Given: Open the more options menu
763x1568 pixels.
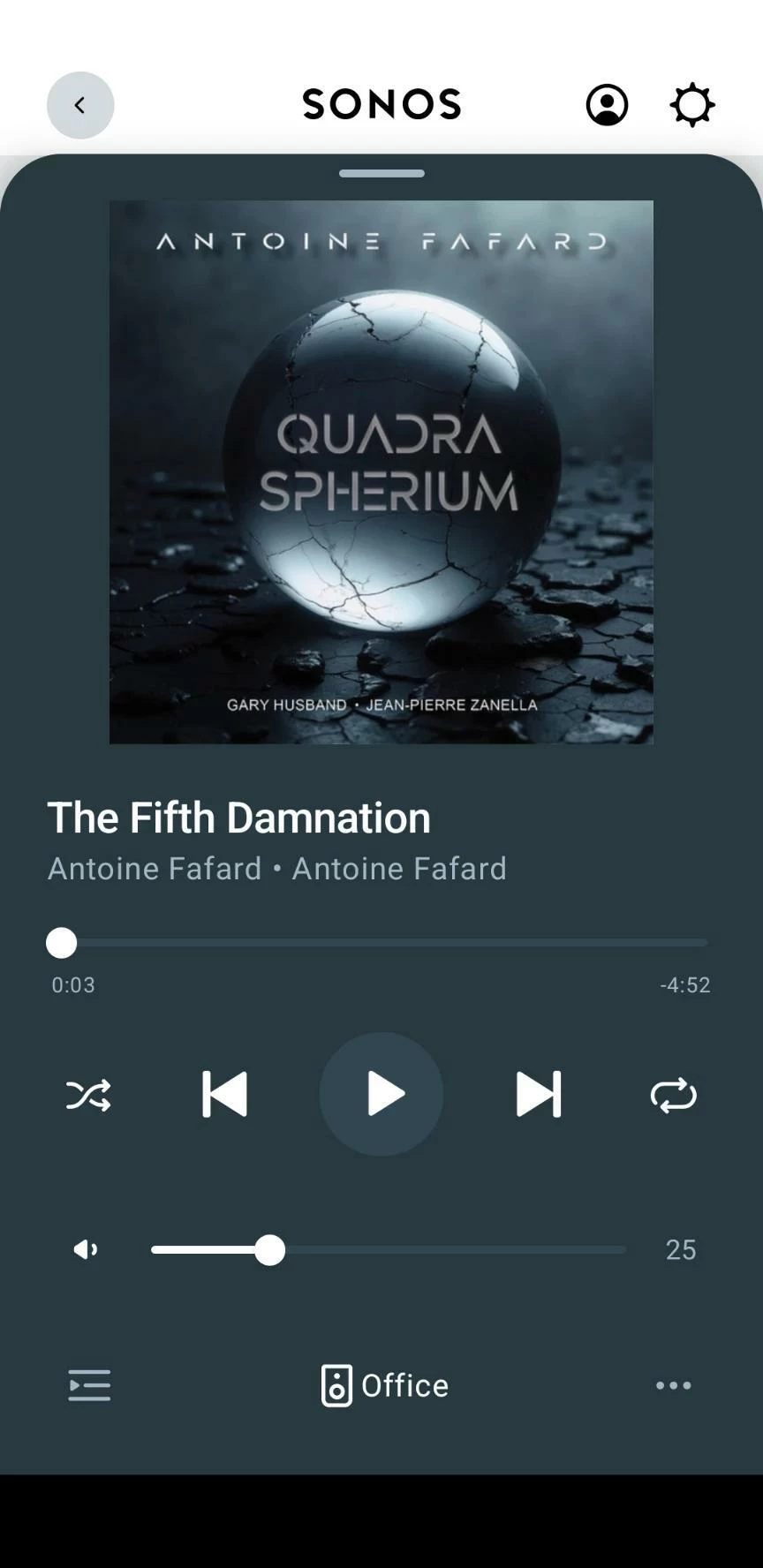Looking at the screenshot, I should (x=673, y=1385).
